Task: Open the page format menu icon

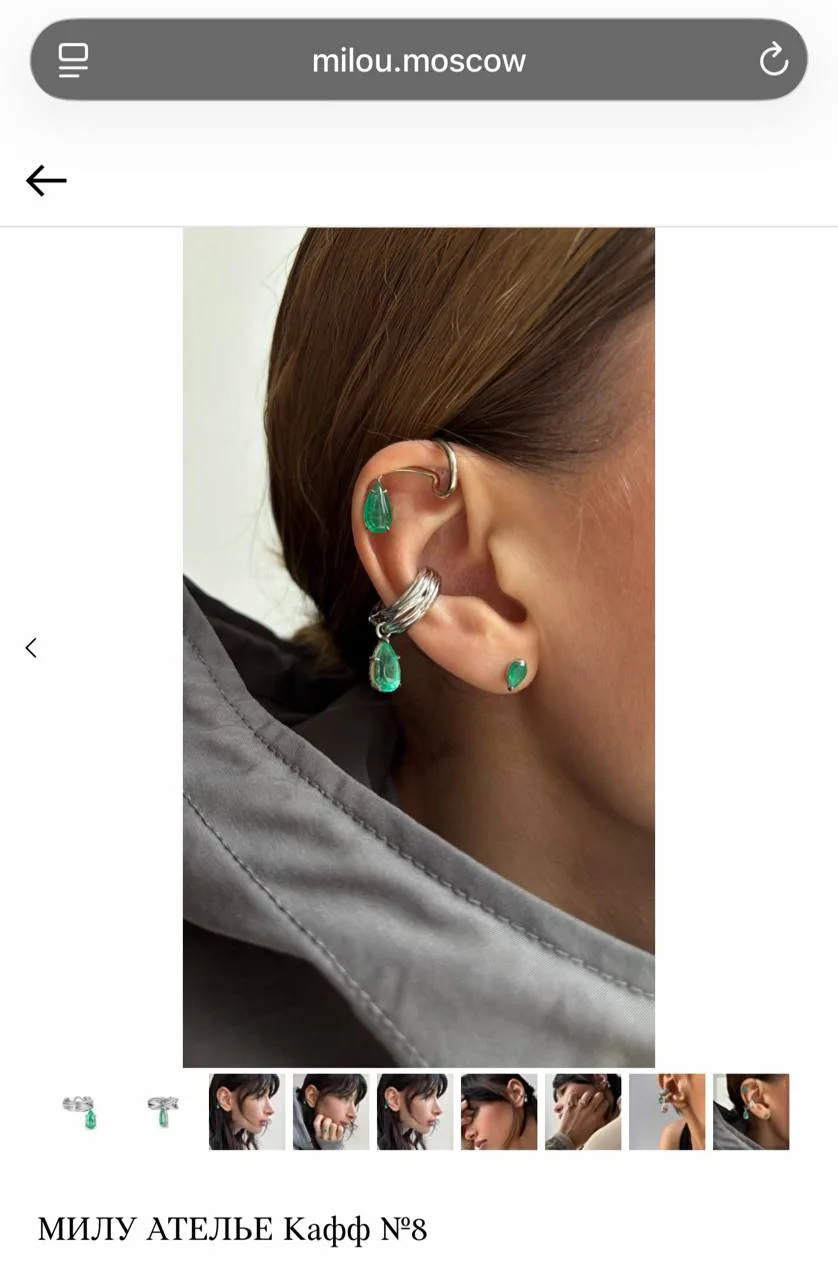Action: click(73, 60)
